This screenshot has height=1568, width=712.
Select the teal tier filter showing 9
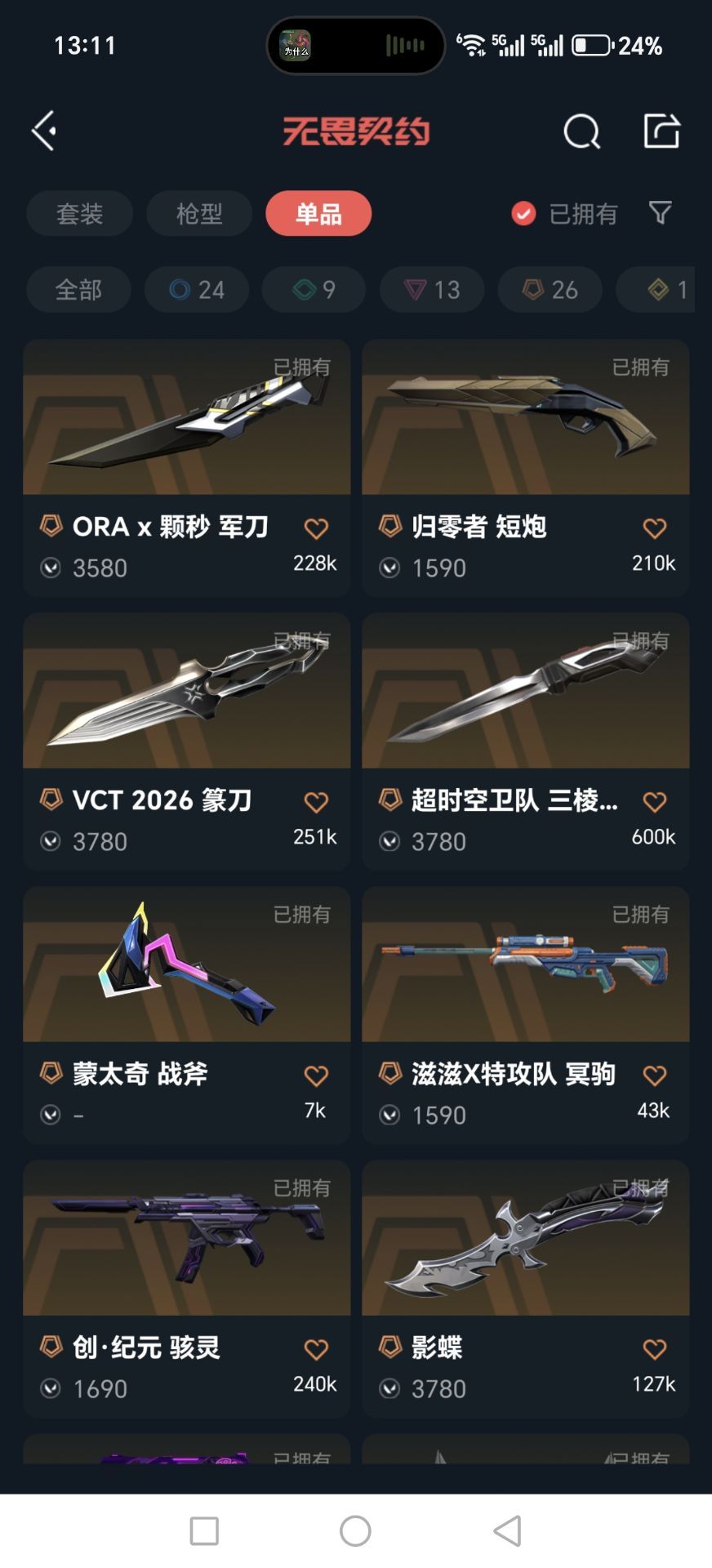click(314, 290)
